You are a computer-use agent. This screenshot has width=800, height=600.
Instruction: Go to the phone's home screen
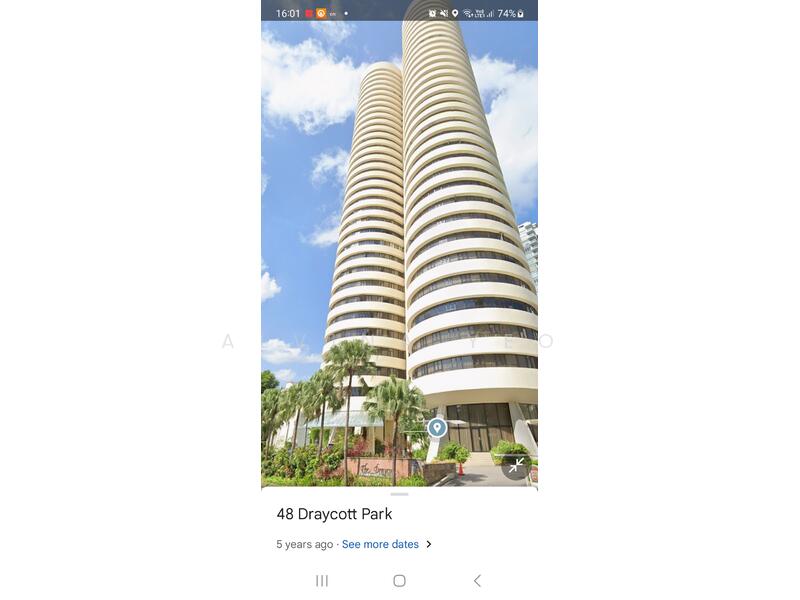(399, 580)
